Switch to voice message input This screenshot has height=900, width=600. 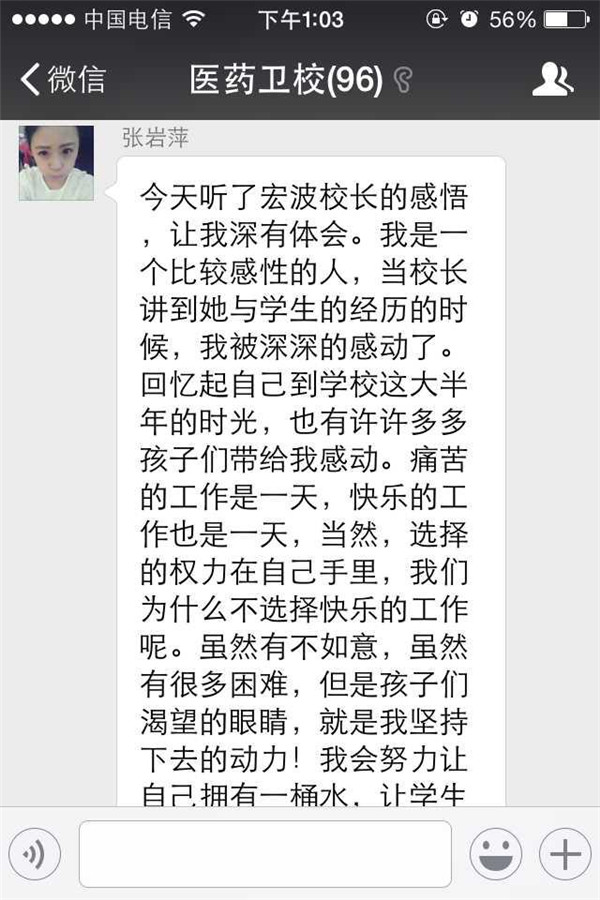35,854
